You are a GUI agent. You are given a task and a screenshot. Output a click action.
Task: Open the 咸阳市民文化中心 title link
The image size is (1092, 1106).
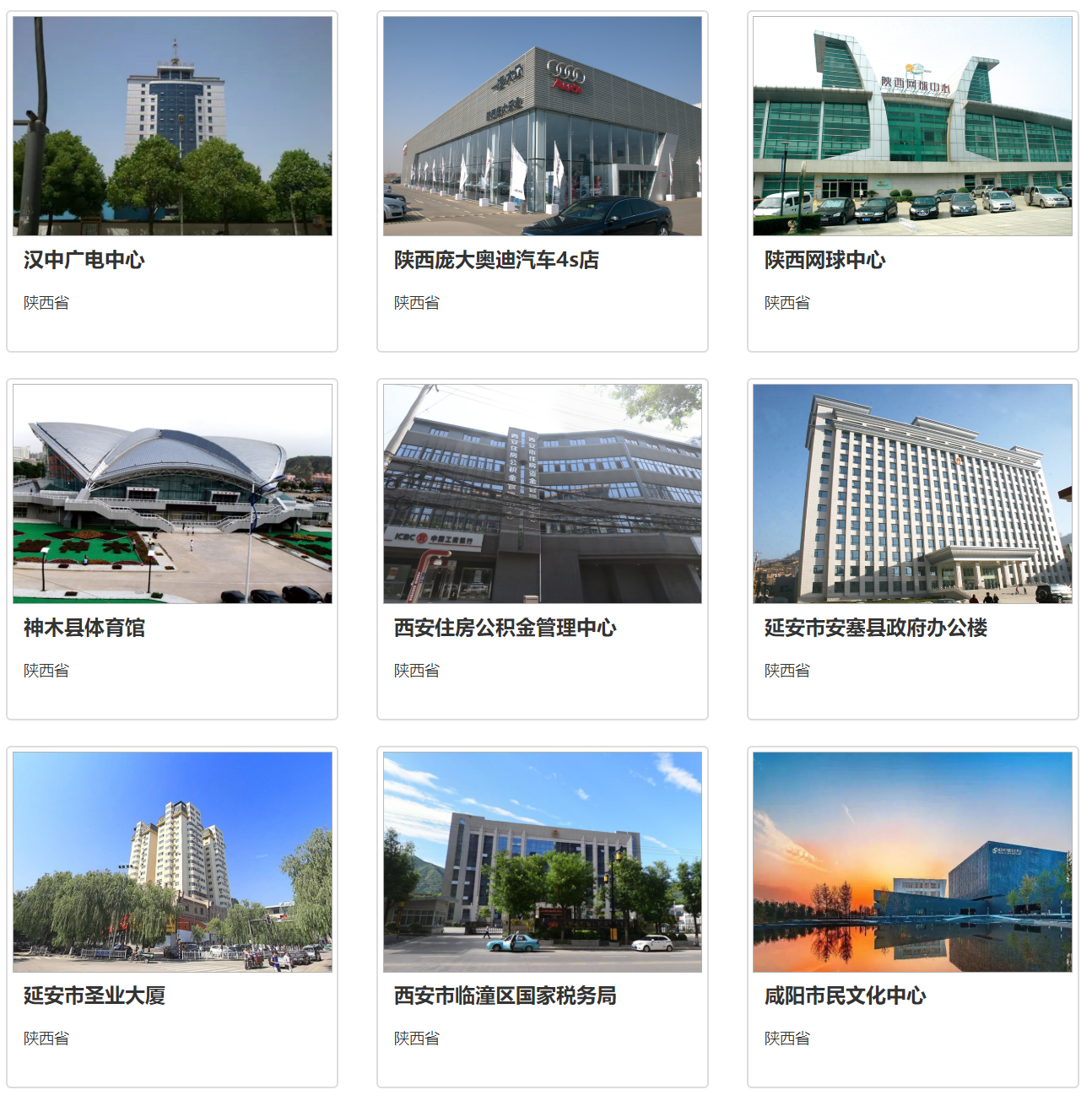coord(844,995)
